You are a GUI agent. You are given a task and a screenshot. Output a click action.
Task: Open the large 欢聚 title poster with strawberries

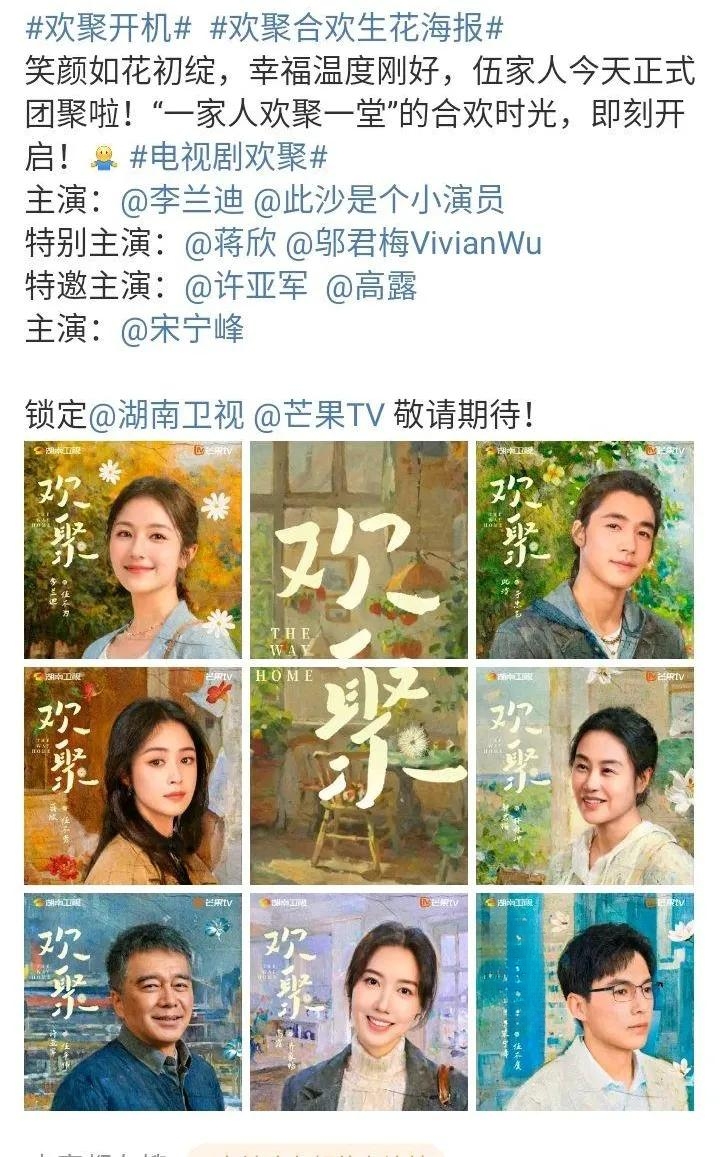coord(359,550)
